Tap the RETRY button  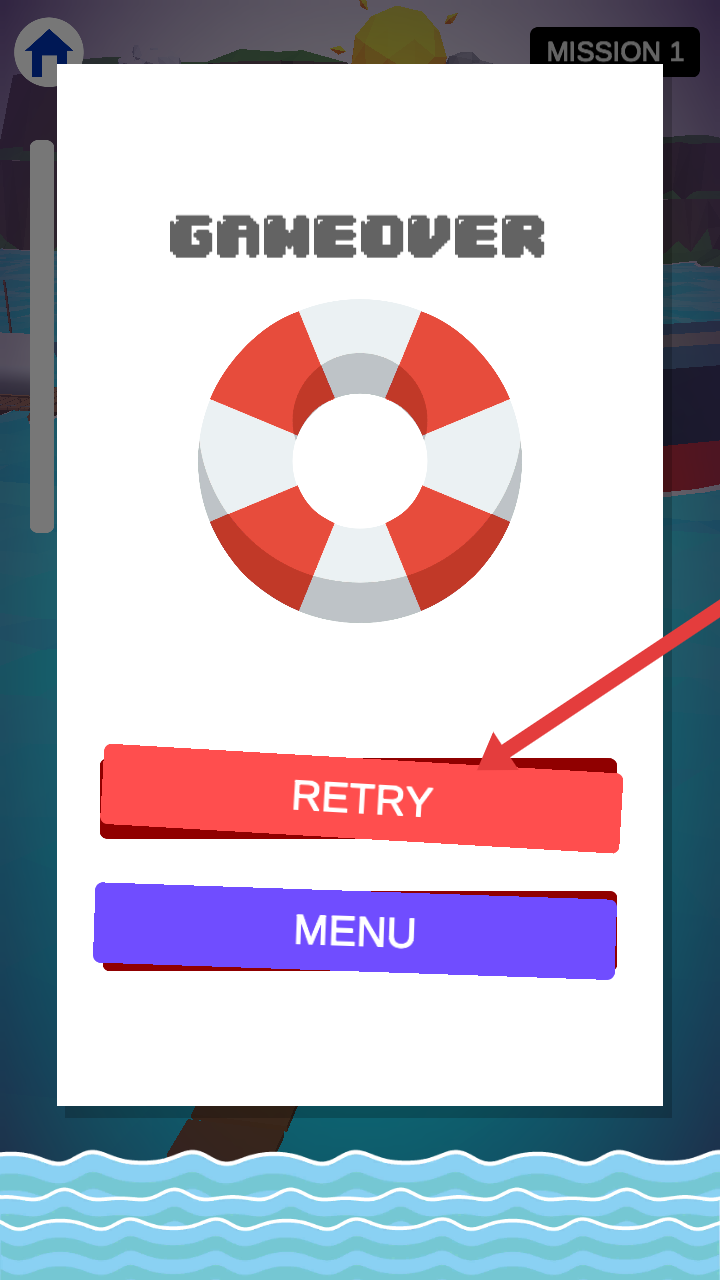pyautogui.click(x=361, y=798)
